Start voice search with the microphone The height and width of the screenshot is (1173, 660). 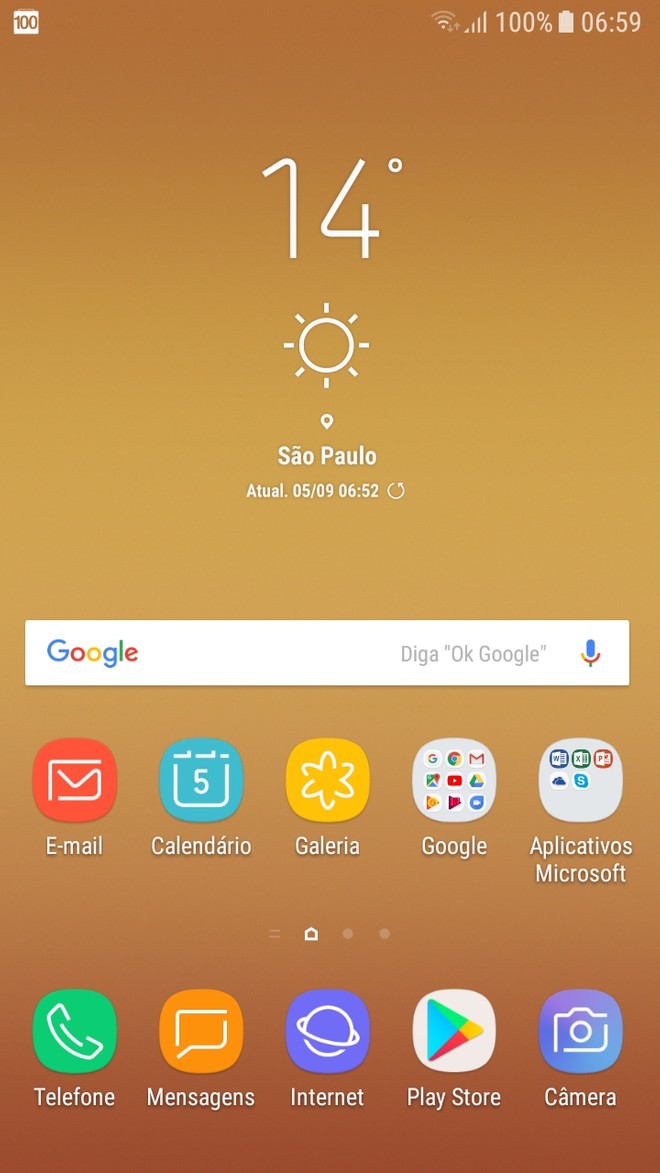click(591, 654)
